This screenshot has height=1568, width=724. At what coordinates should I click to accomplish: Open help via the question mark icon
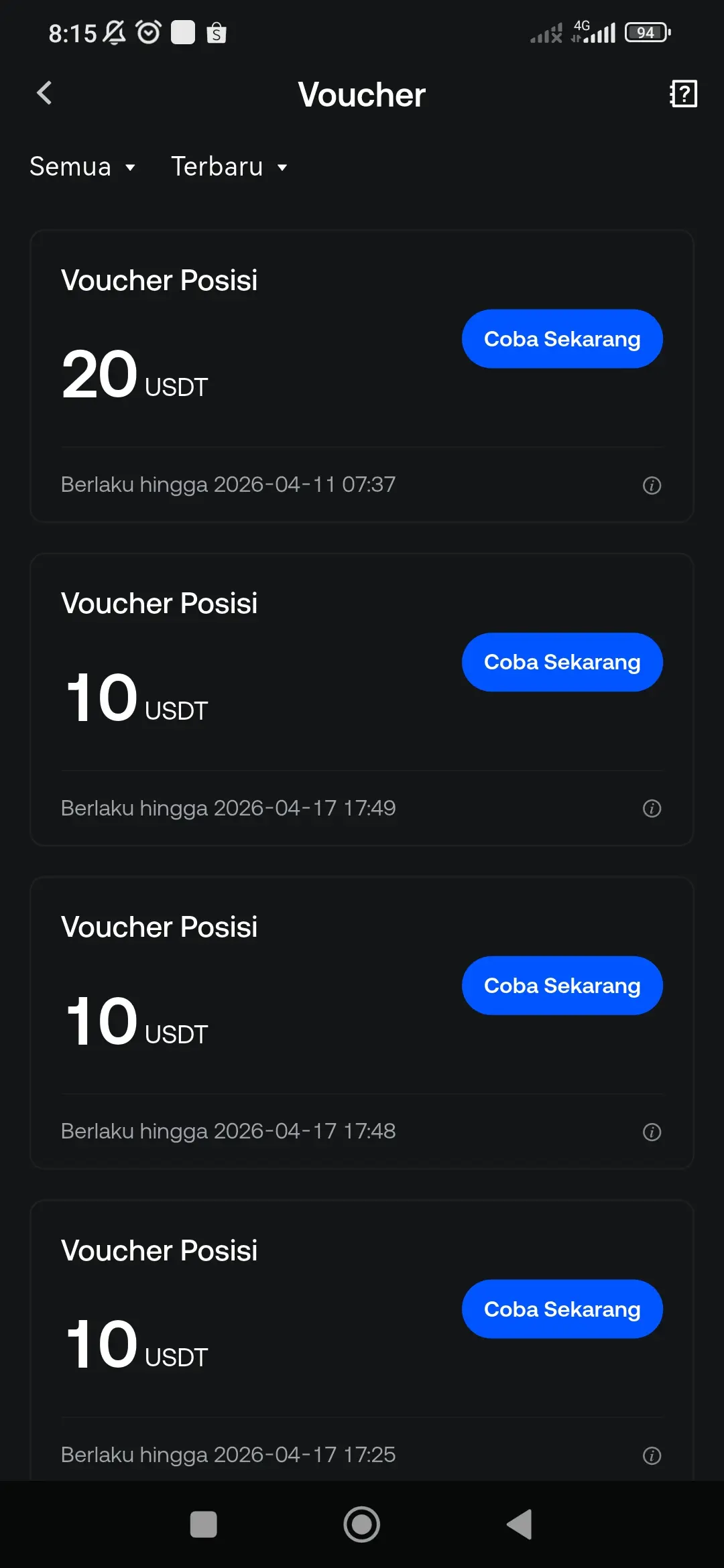pyautogui.click(x=683, y=93)
